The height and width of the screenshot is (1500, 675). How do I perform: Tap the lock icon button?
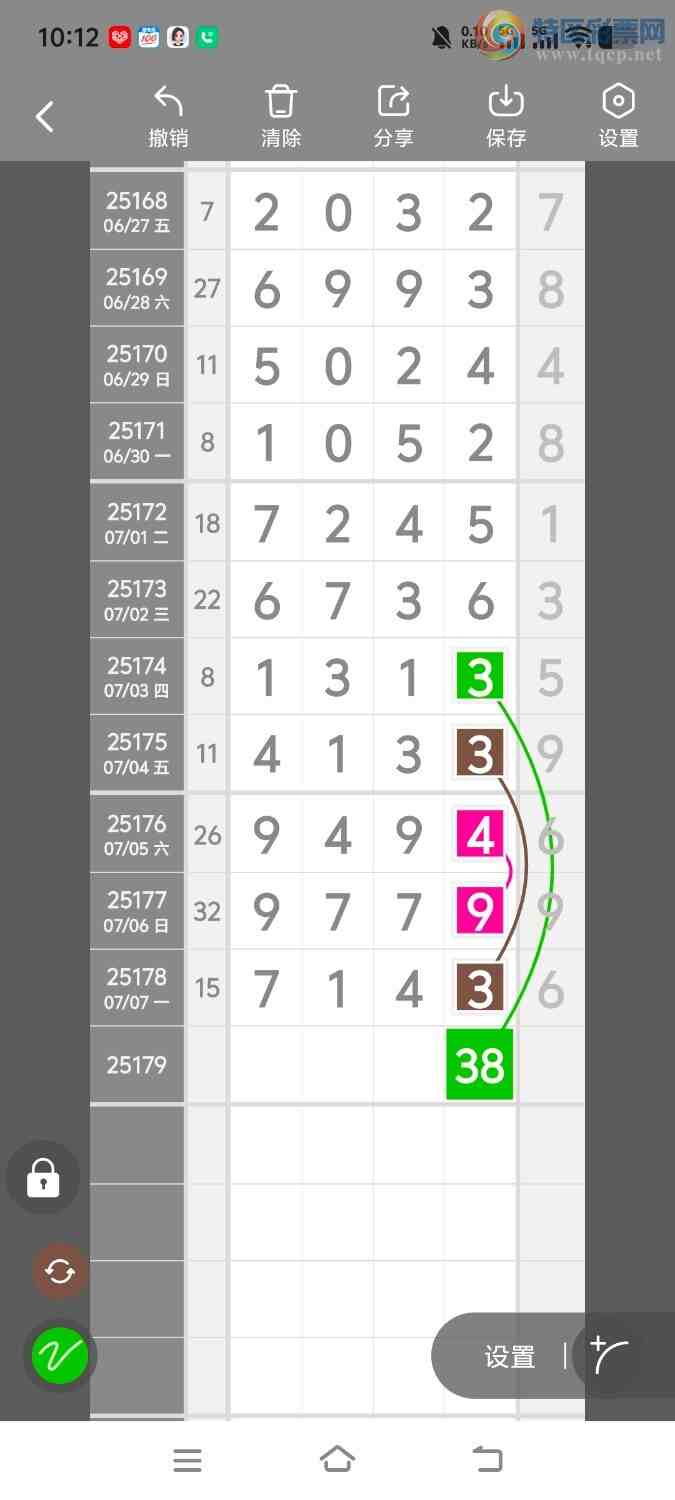pyautogui.click(x=43, y=1177)
